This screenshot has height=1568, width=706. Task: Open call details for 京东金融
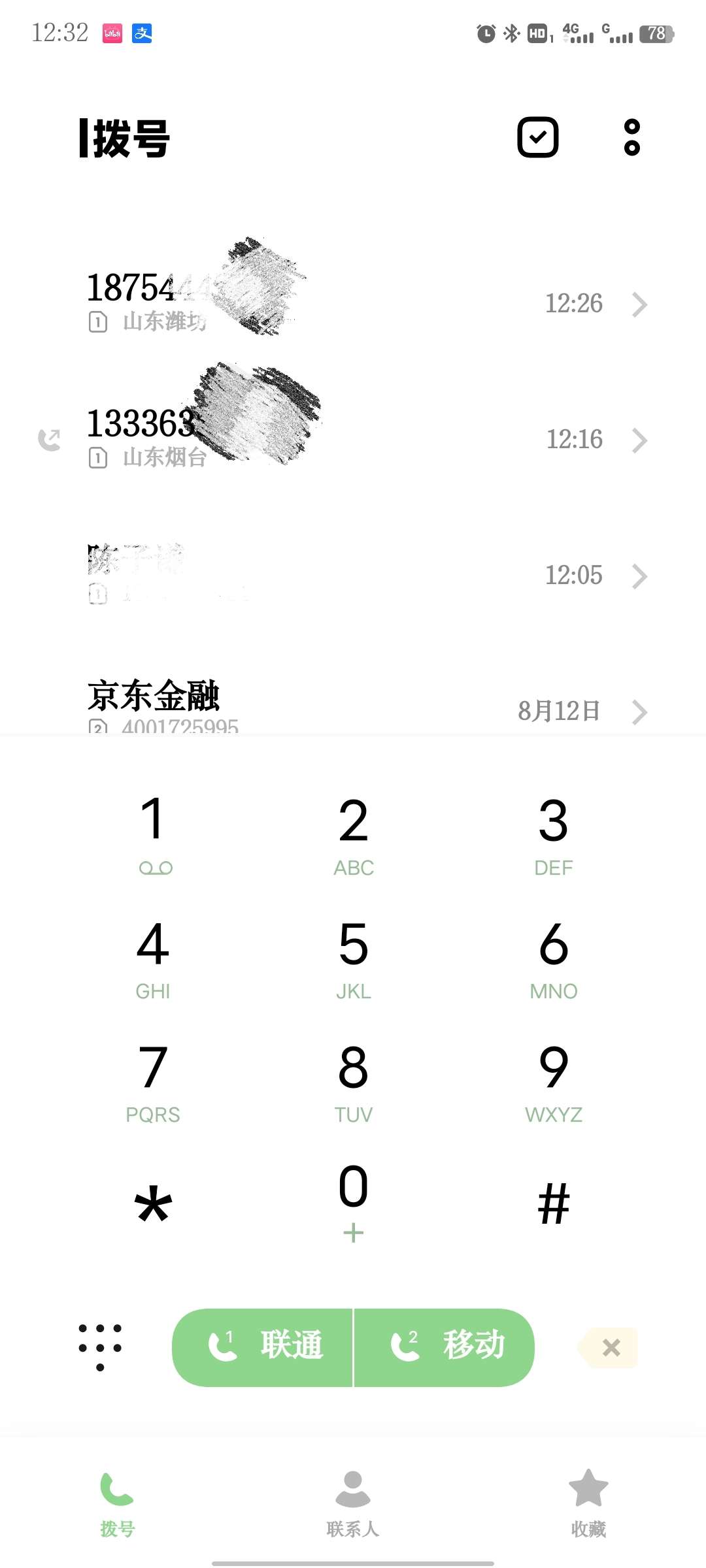tap(639, 711)
